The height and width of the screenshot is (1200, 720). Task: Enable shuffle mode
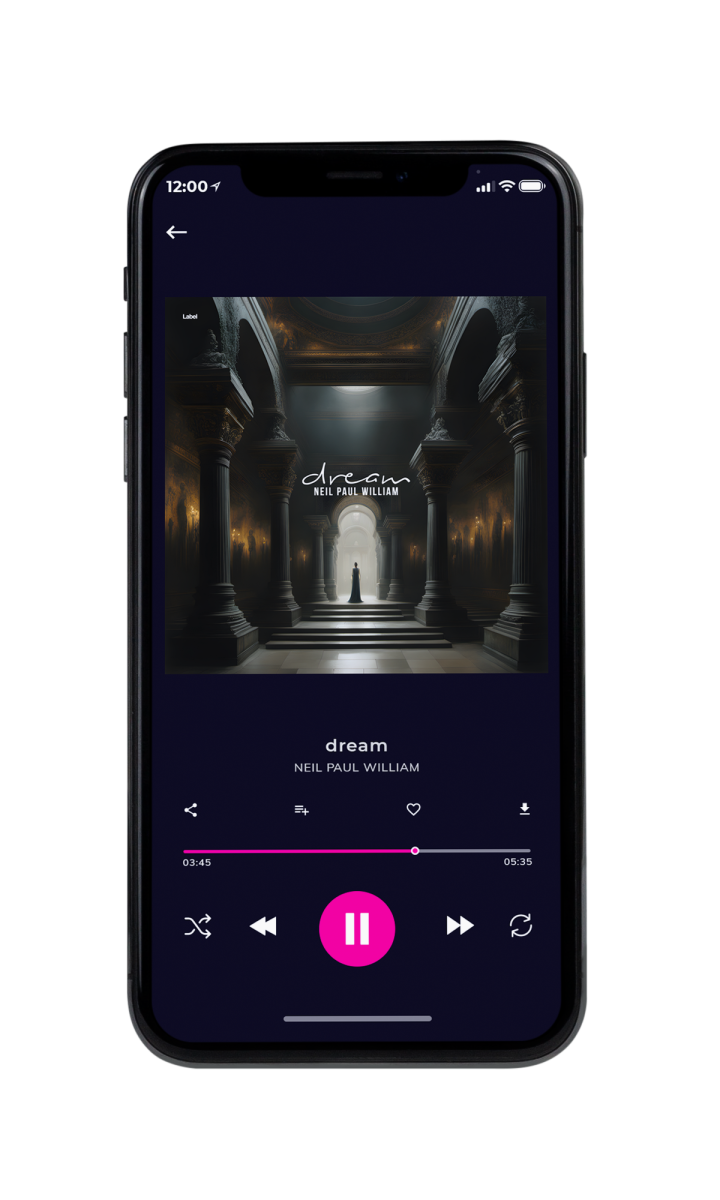click(x=197, y=926)
